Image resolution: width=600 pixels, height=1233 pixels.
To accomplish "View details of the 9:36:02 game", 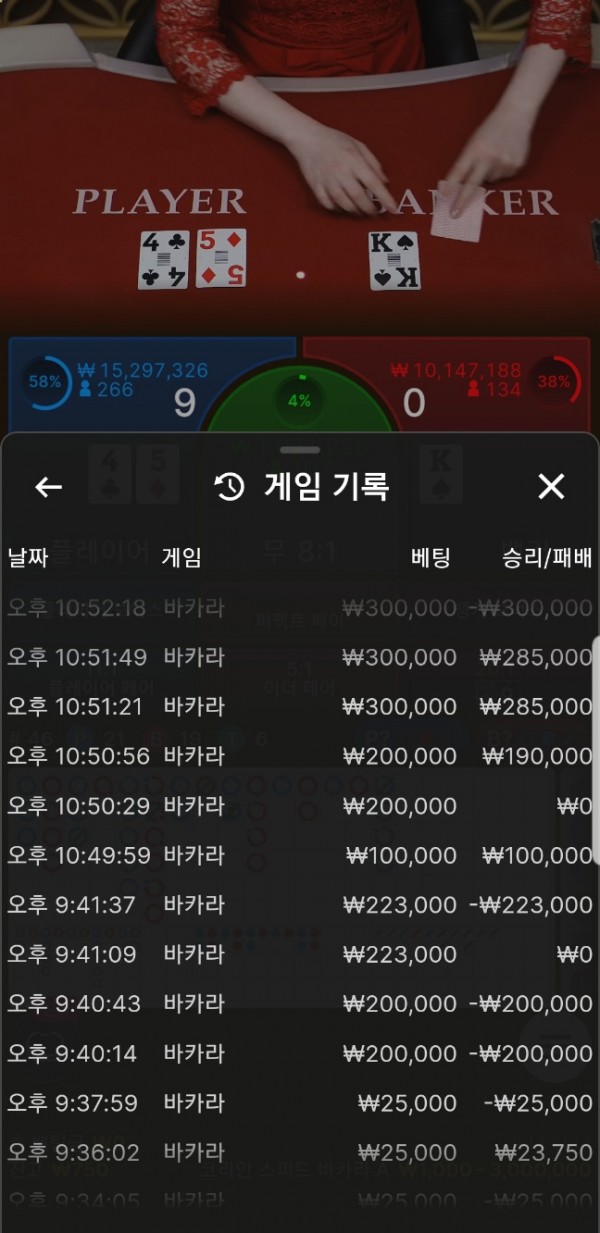I will [300, 1152].
